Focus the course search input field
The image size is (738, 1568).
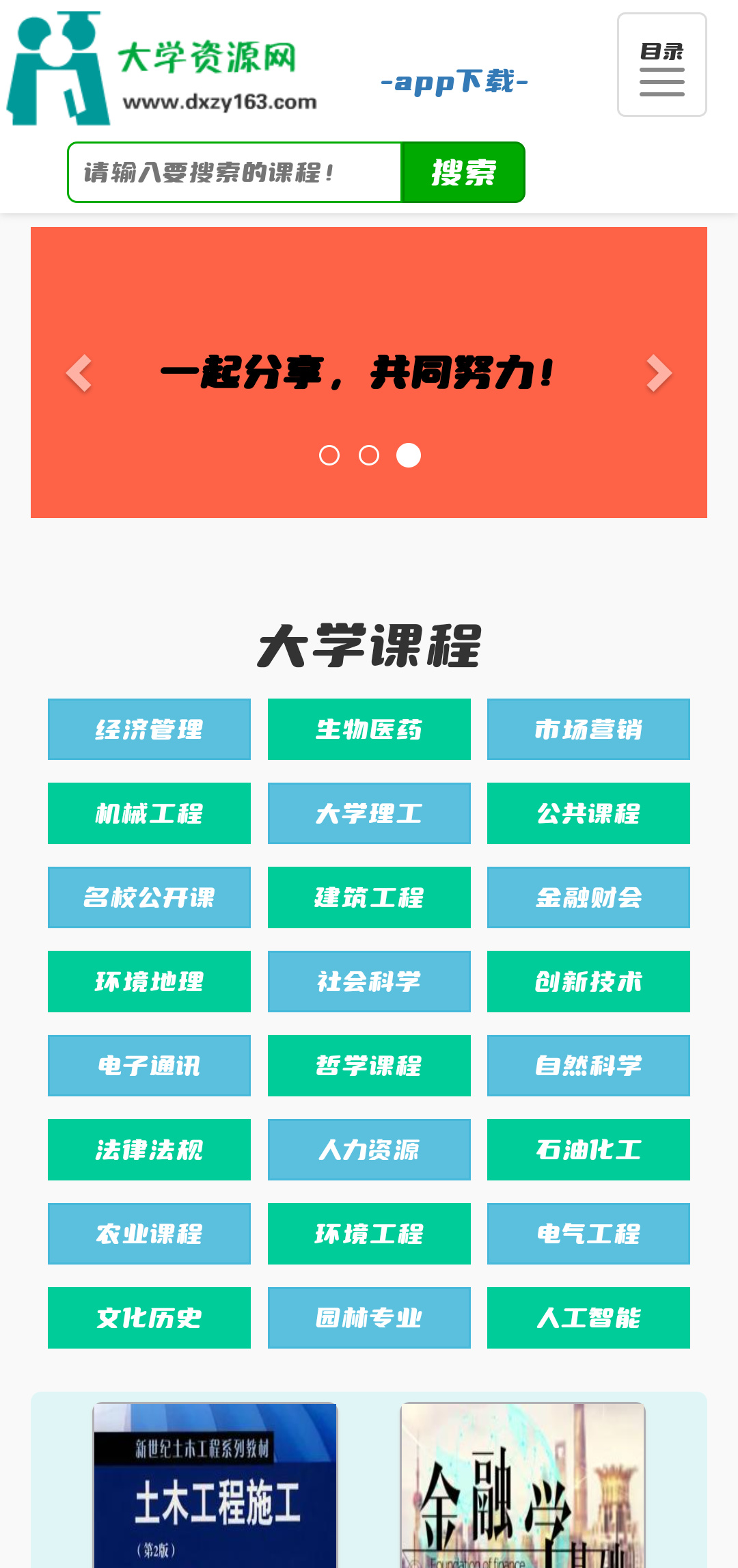point(234,172)
